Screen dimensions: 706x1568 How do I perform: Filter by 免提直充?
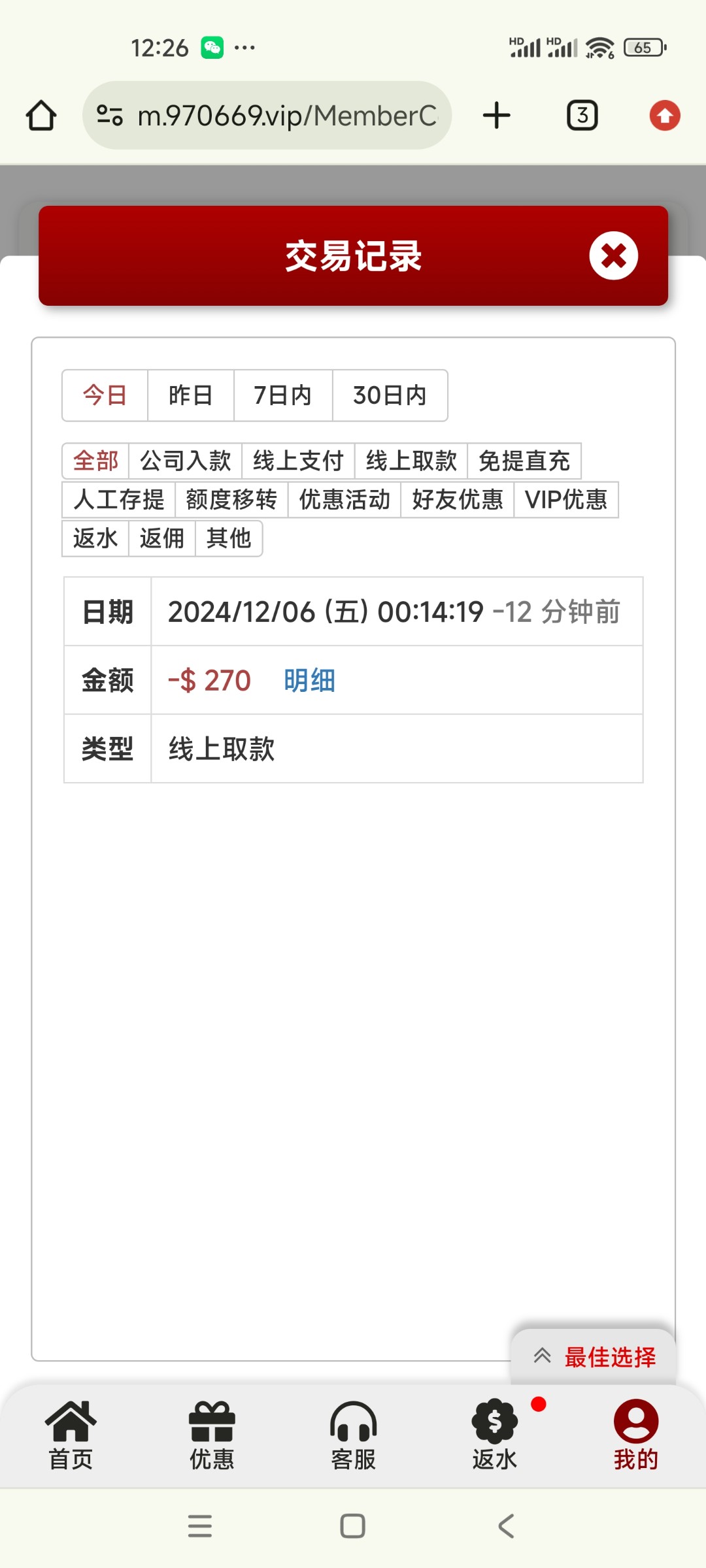tap(524, 461)
